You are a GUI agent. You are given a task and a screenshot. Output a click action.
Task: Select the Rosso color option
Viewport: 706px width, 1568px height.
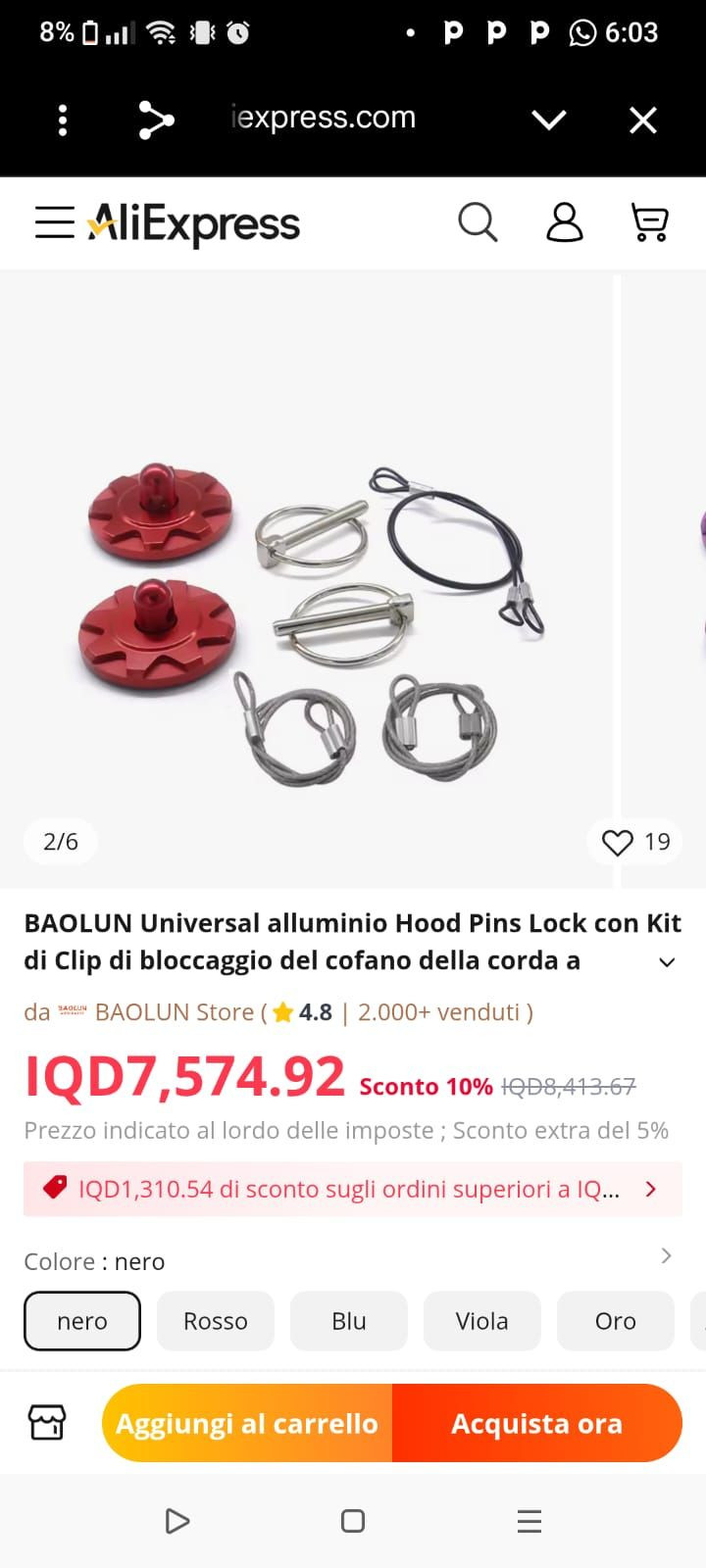click(x=216, y=1321)
